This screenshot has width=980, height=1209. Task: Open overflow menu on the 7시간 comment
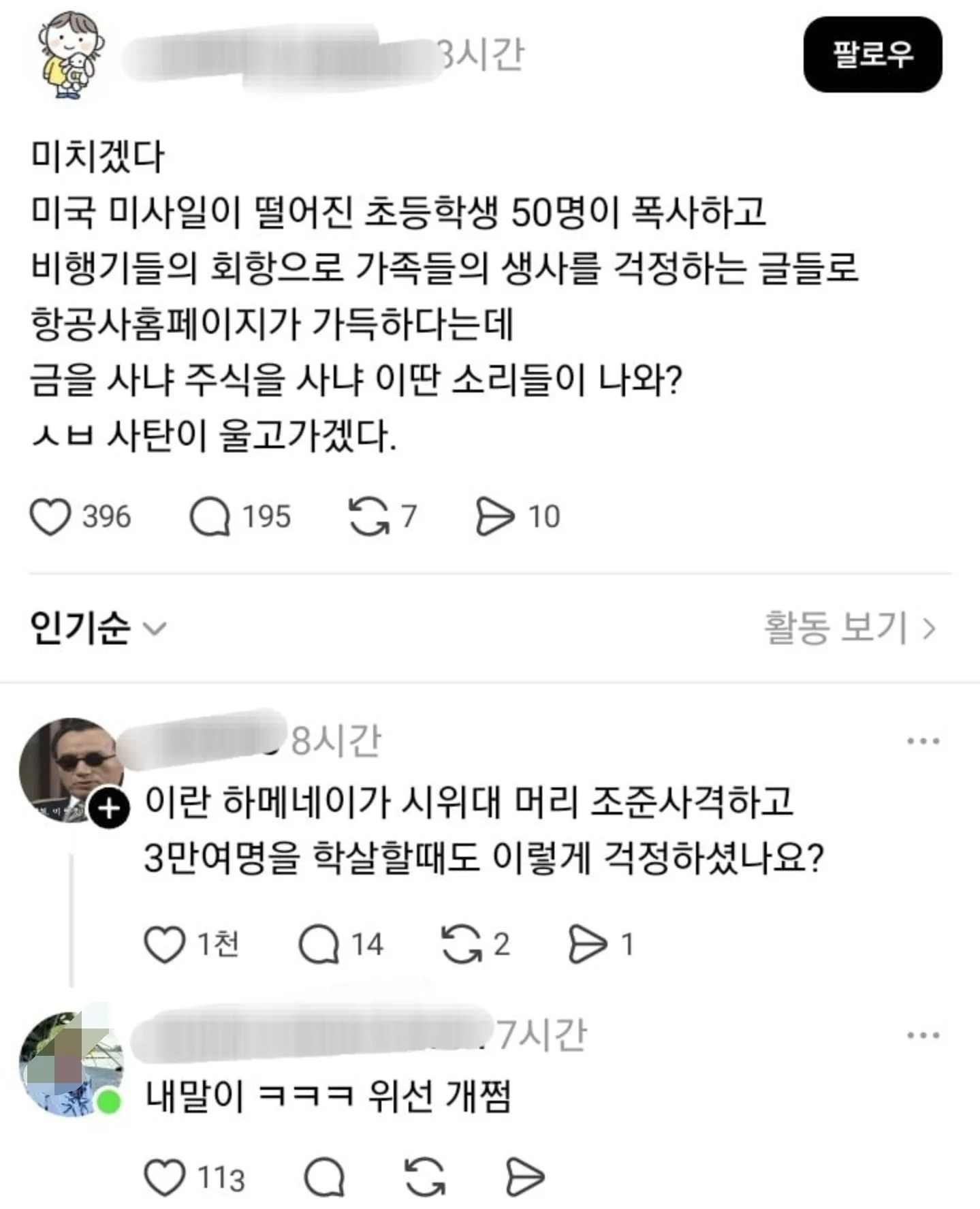[923, 1035]
